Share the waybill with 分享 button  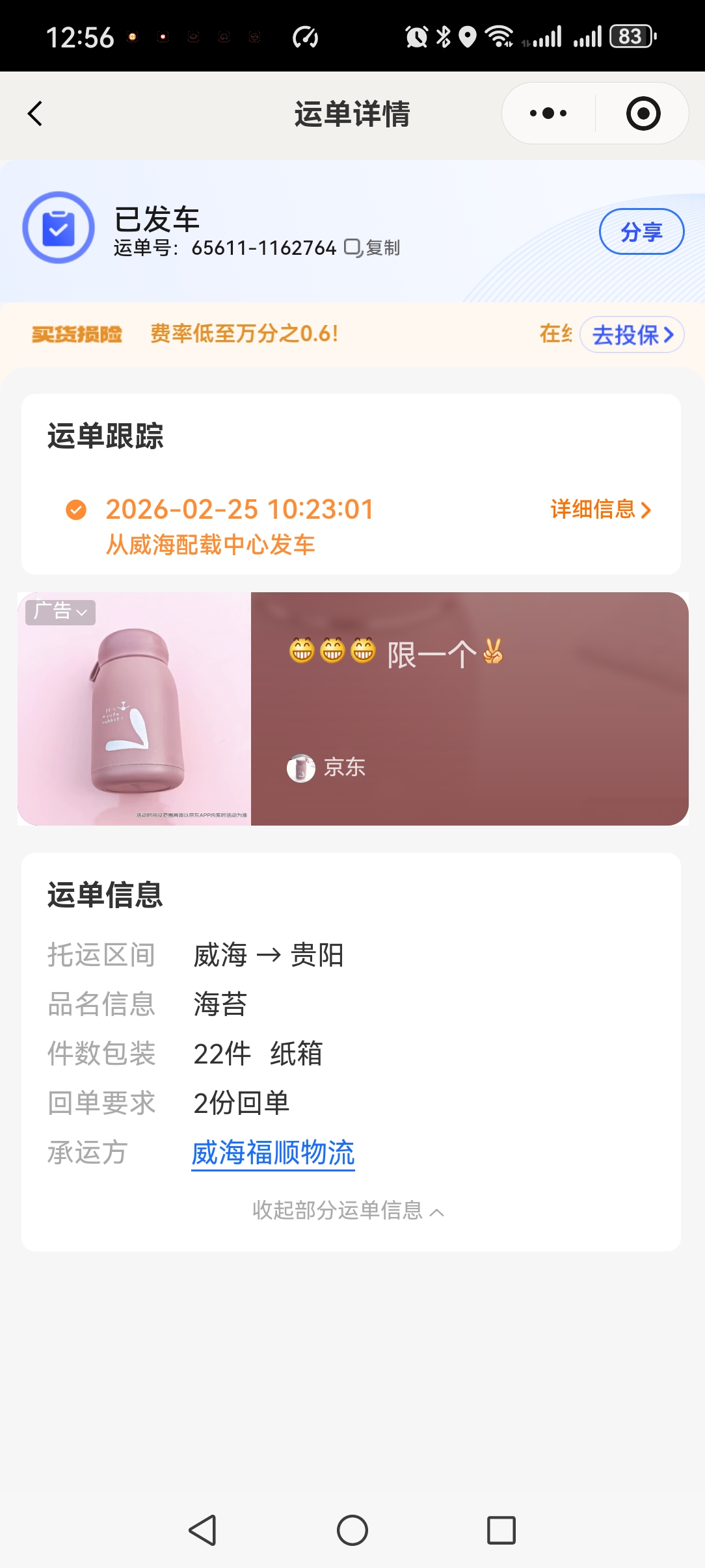tap(641, 231)
